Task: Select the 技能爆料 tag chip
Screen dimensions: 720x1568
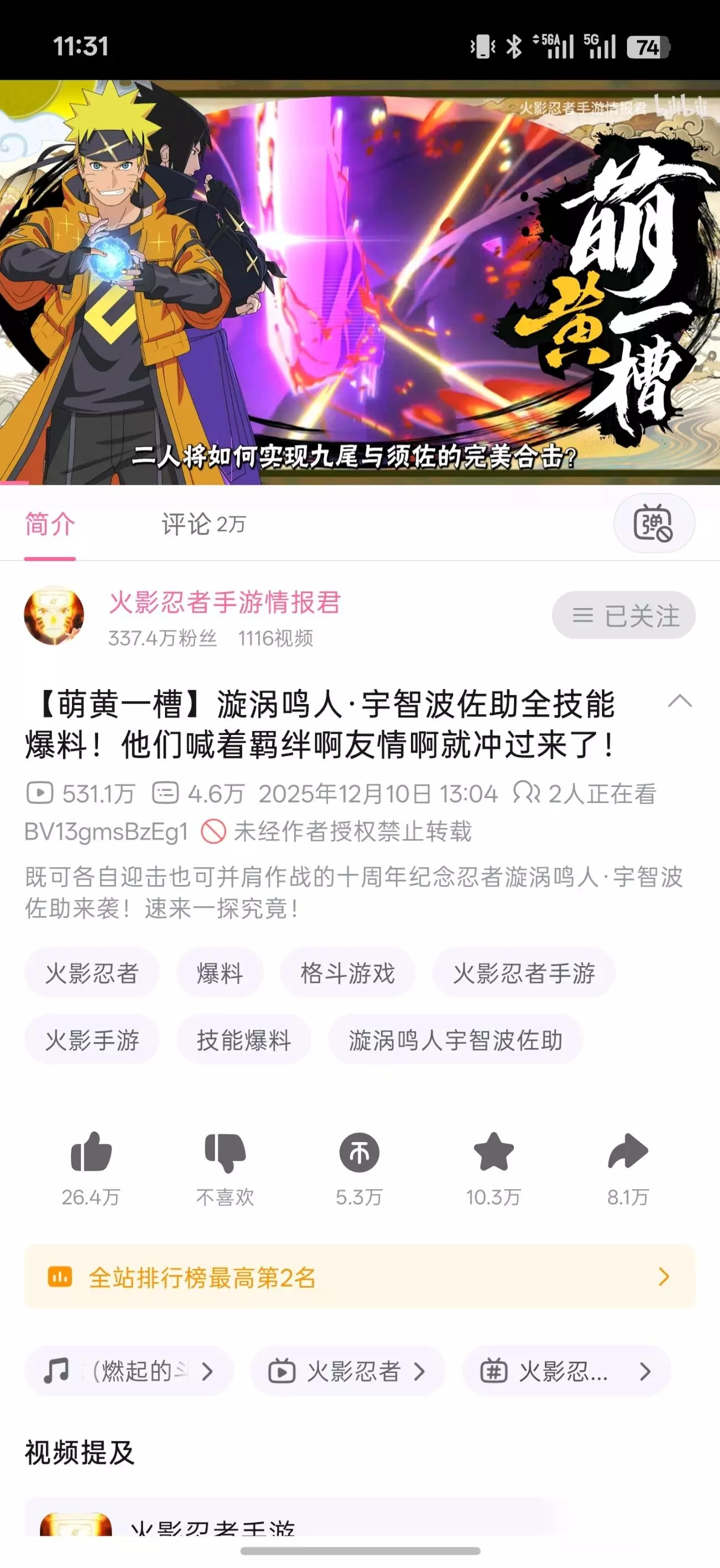Action: click(x=244, y=1039)
